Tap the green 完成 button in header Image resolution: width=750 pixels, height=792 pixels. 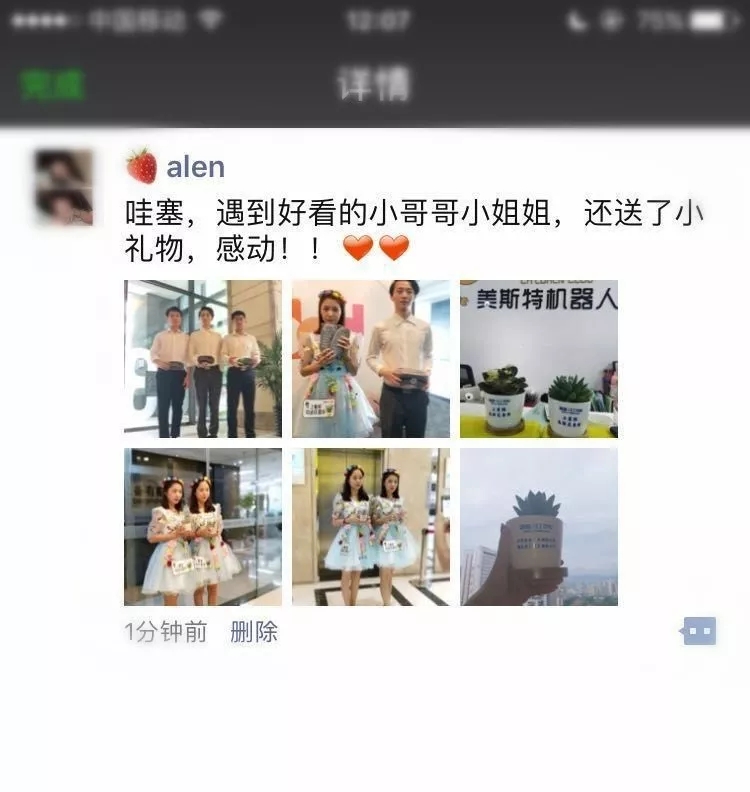pos(52,85)
